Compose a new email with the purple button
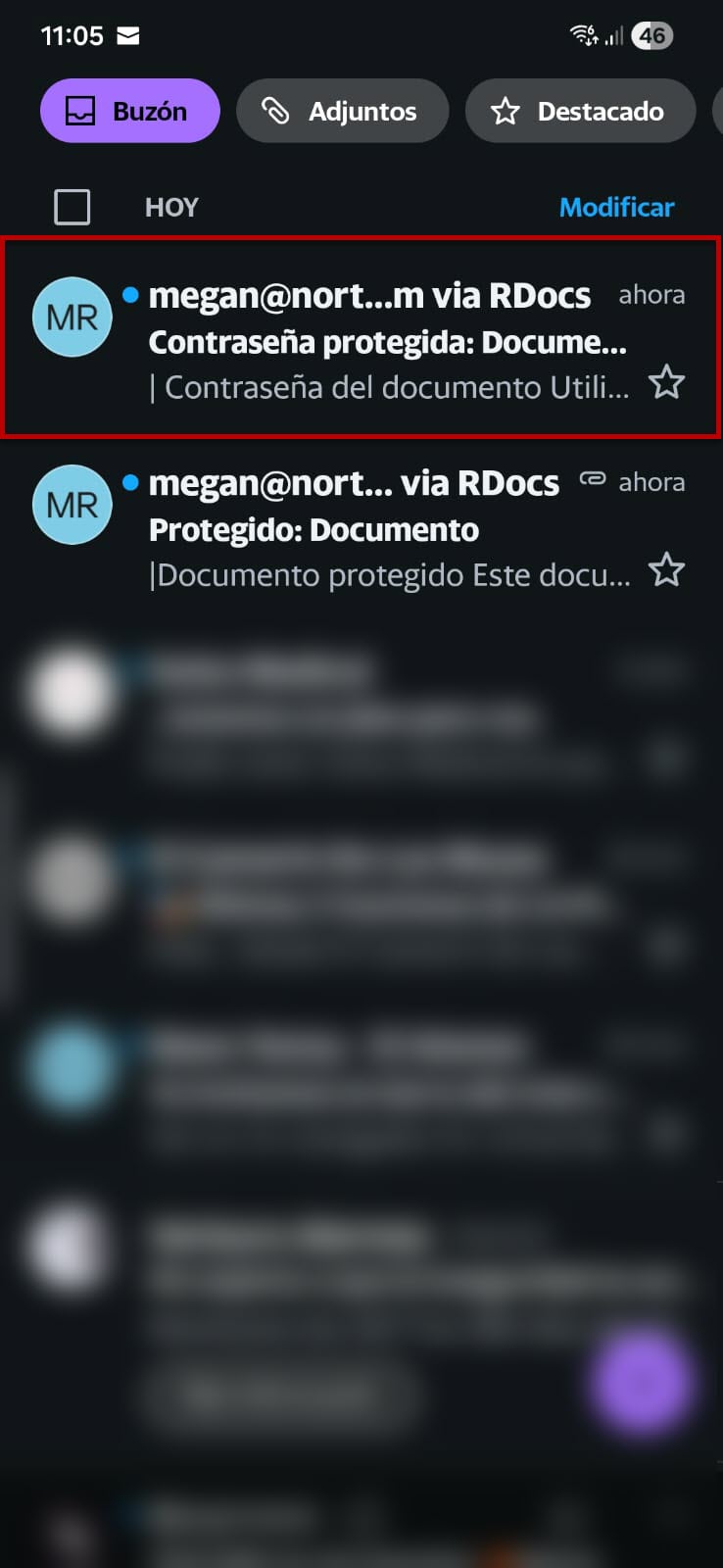 click(x=643, y=1383)
